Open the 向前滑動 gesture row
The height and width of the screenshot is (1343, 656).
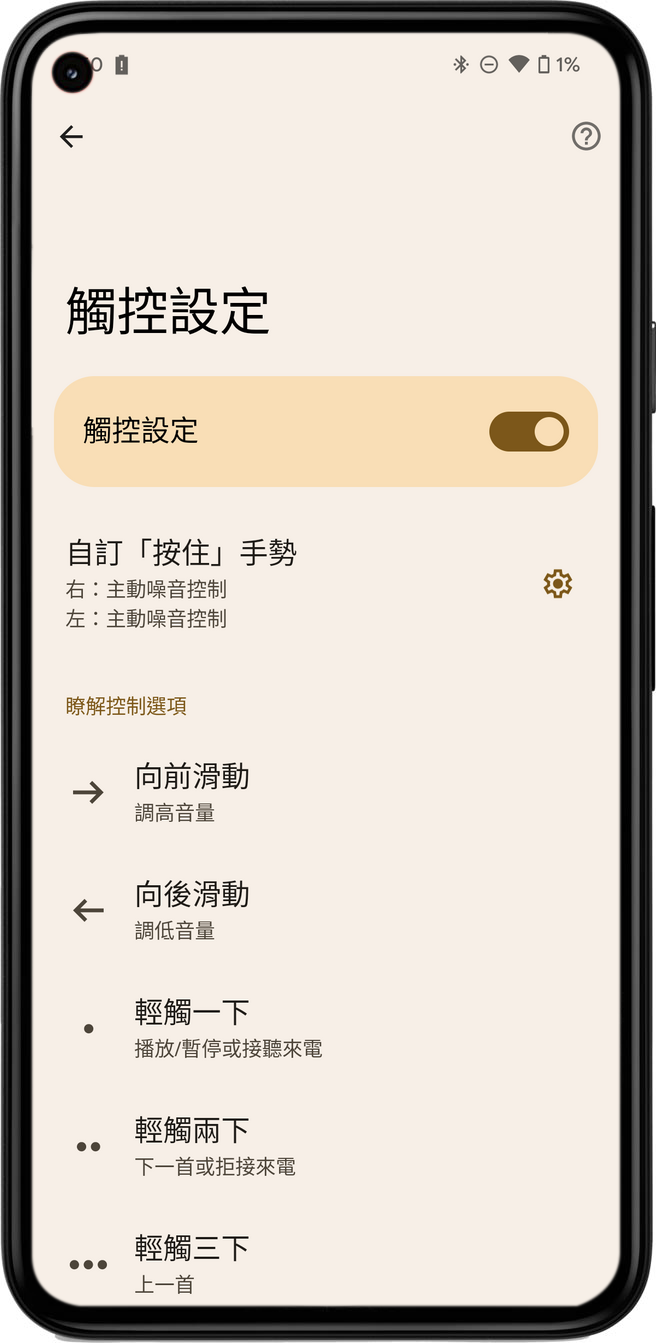pyautogui.click(x=192, y=793)
